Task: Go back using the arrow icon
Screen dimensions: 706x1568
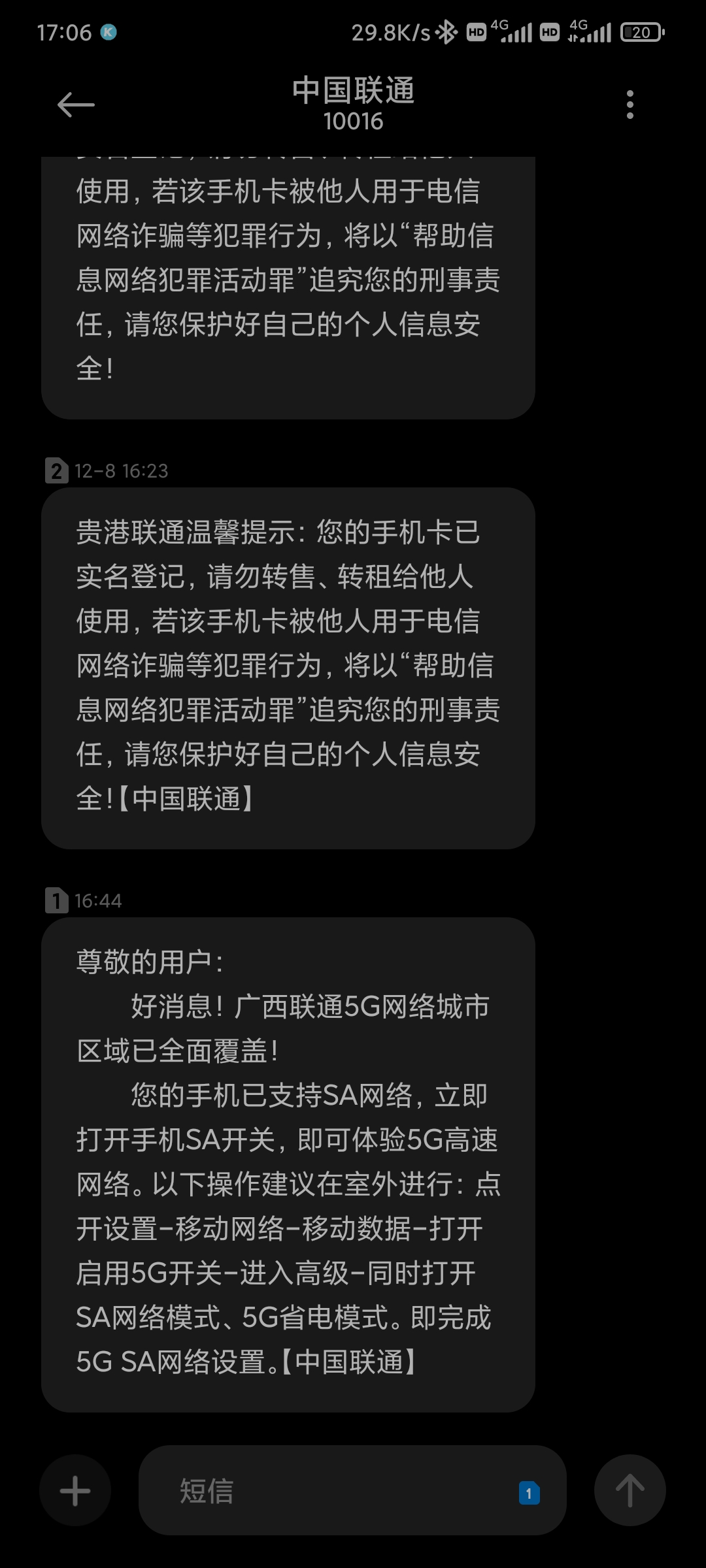Action: (76, 105)
